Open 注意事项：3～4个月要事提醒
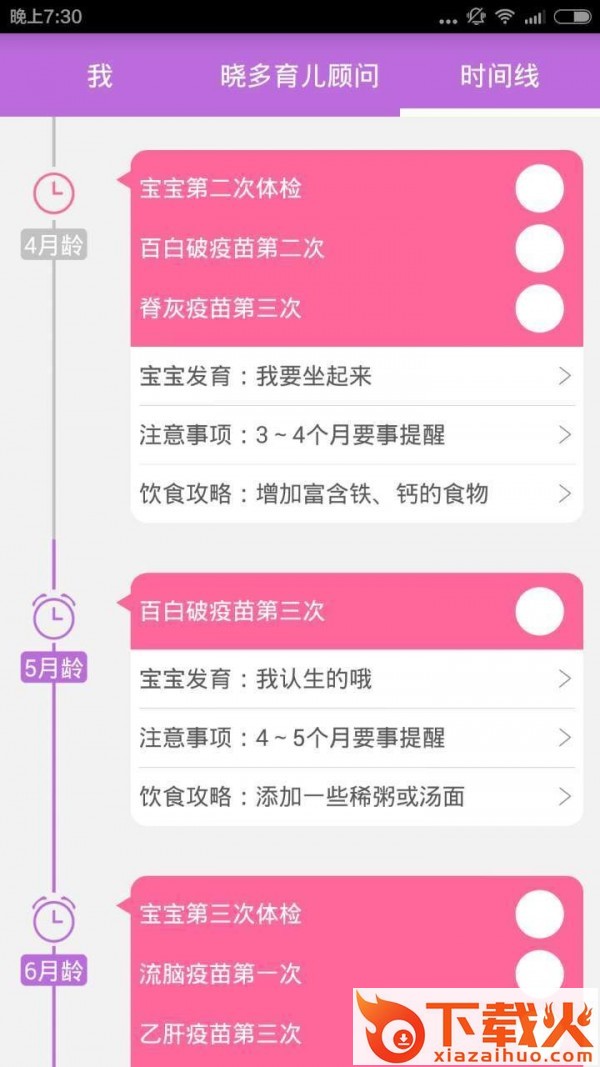 (x=356, y=435)
